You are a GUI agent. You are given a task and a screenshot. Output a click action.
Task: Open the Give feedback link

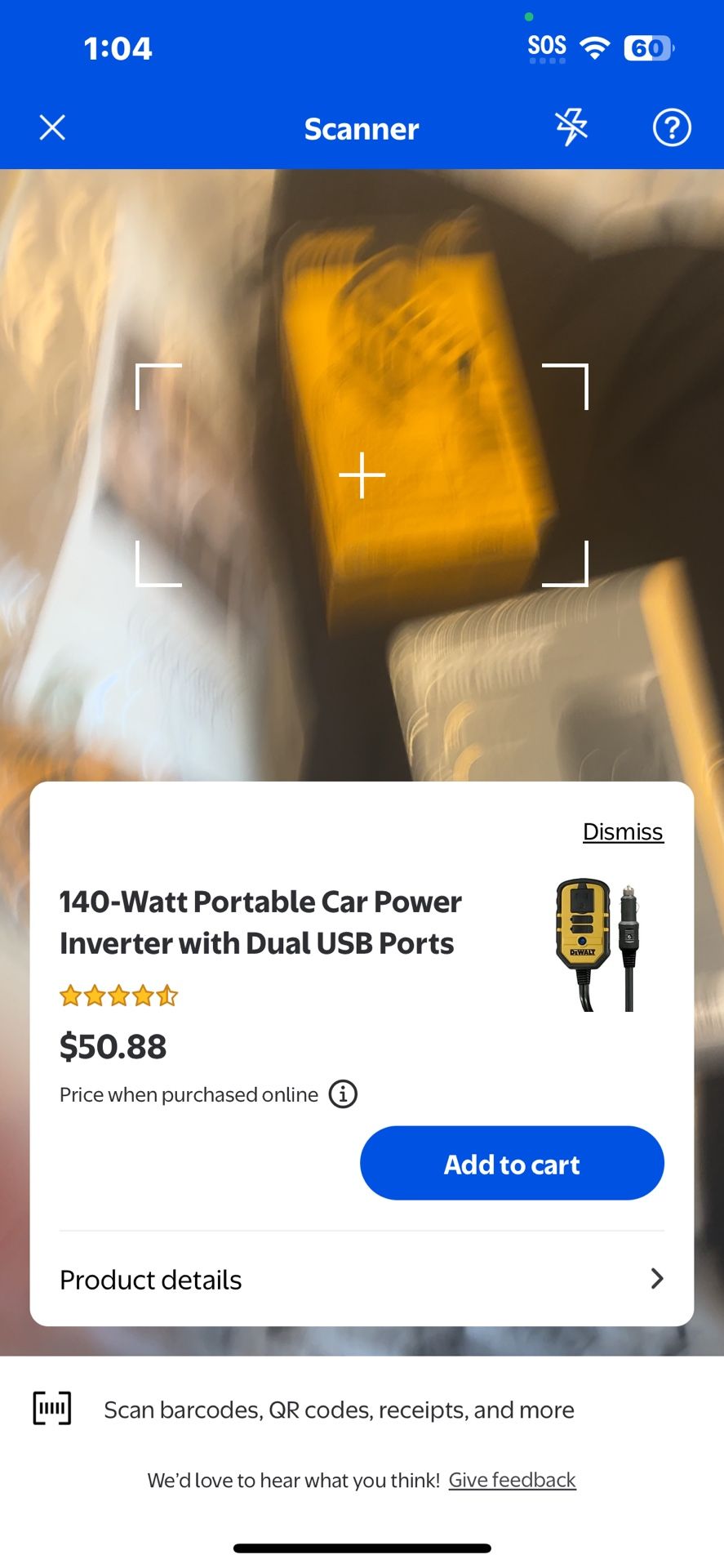512,1480
